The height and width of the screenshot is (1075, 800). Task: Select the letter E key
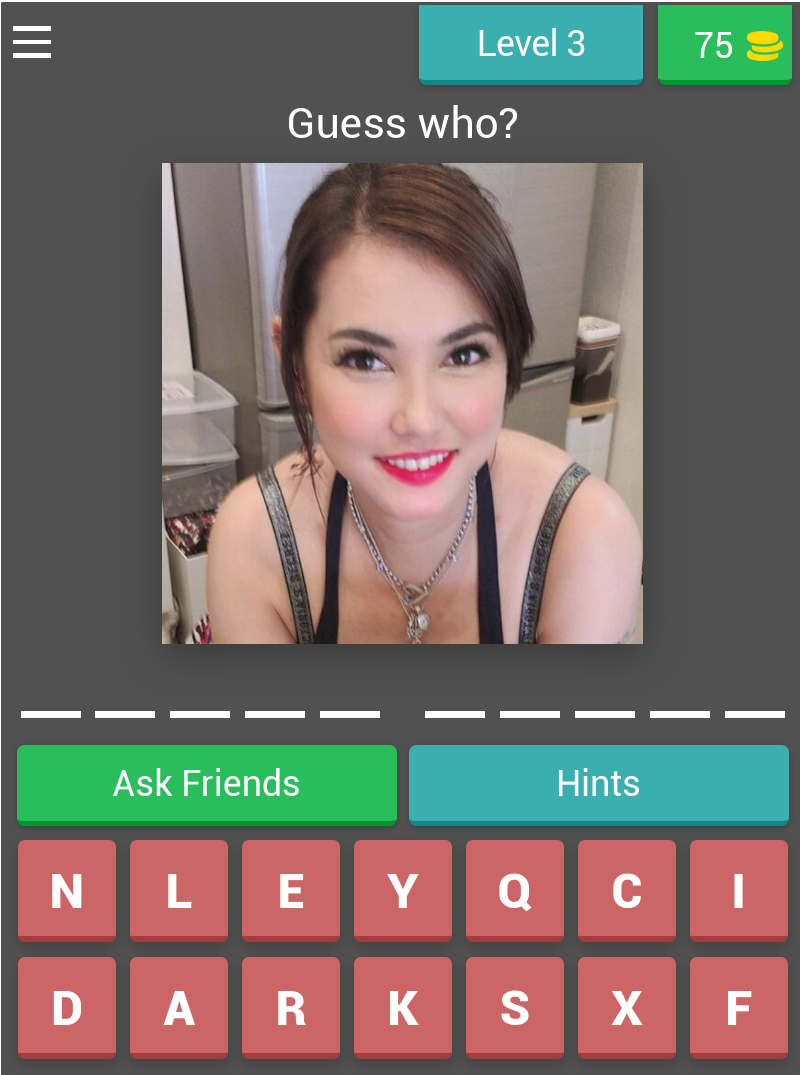(x=290, y=889)
